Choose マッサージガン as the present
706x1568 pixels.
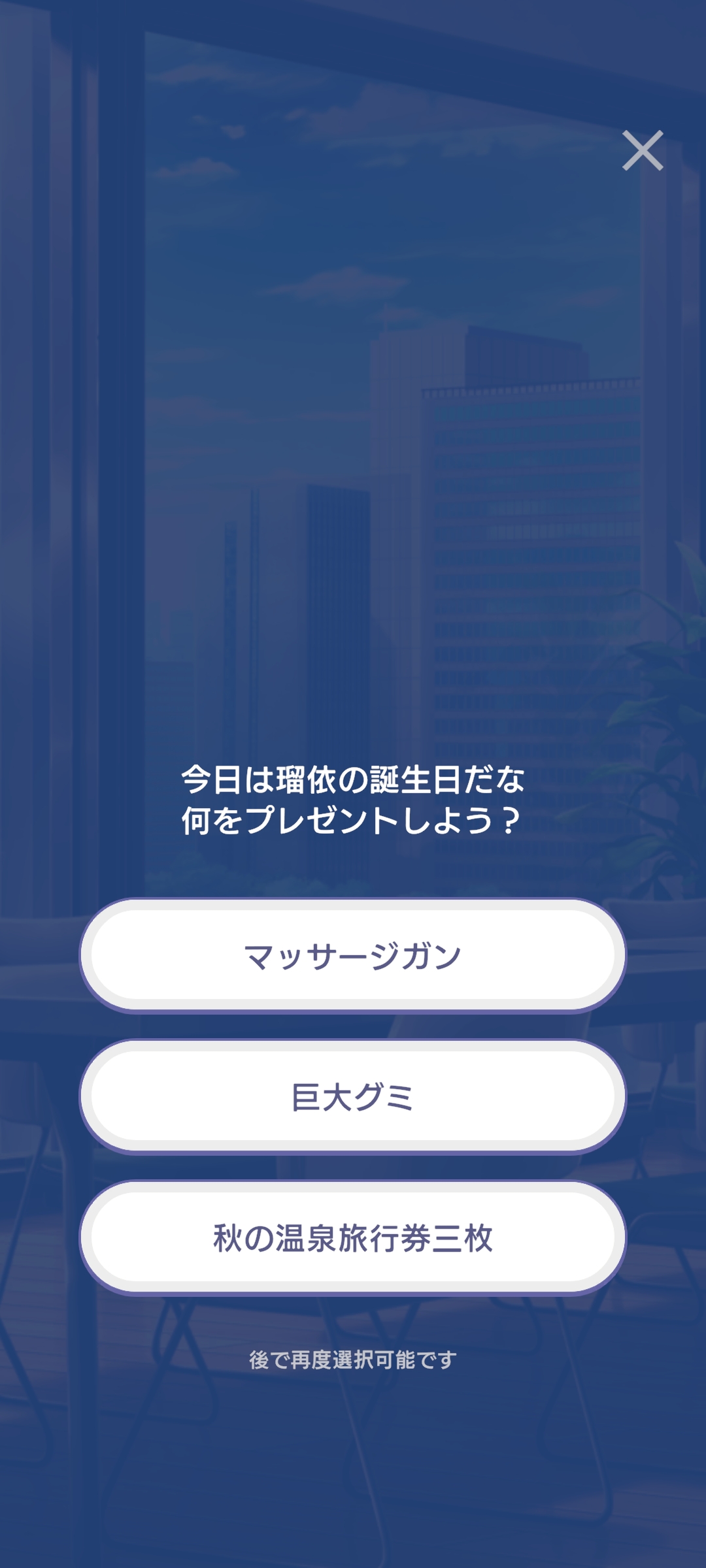pos(353,955)
